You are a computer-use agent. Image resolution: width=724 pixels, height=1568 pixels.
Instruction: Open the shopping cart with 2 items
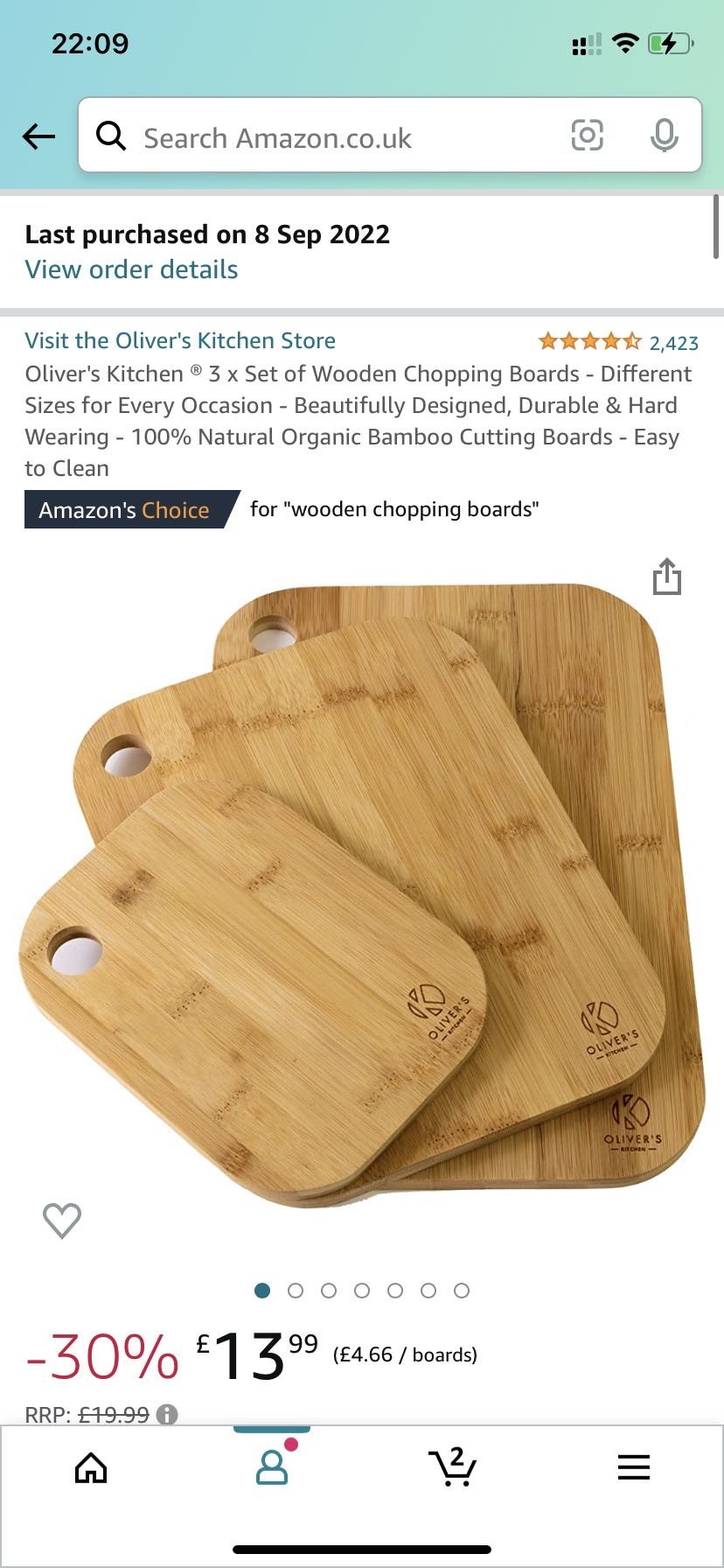pyautogui.click(x=452, y=1467)
